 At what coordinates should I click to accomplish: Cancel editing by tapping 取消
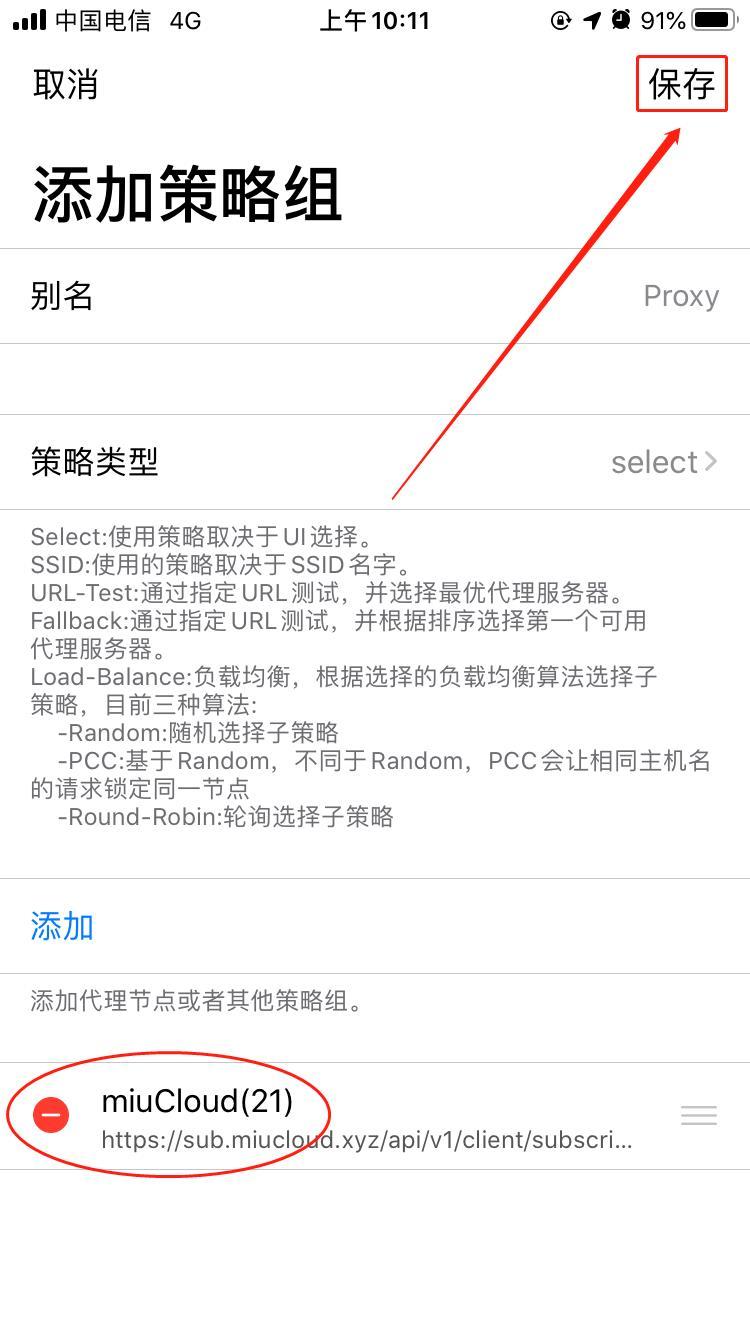click(x=64, y=85)
